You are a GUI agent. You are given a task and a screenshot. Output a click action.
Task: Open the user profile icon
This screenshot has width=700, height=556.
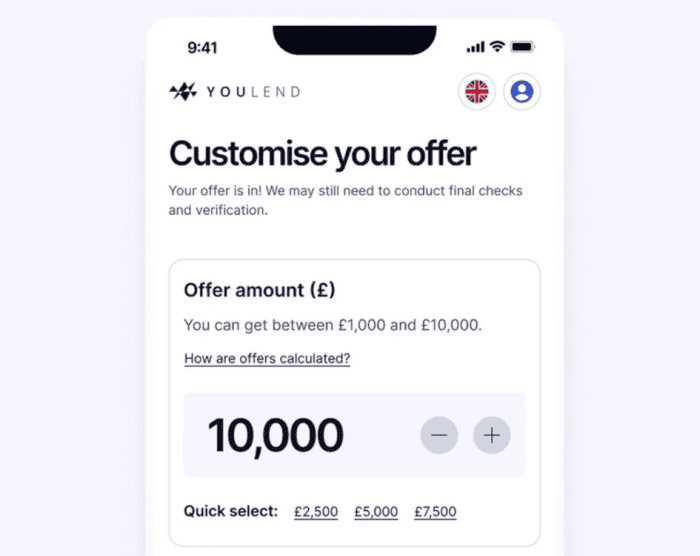[522, 92]
